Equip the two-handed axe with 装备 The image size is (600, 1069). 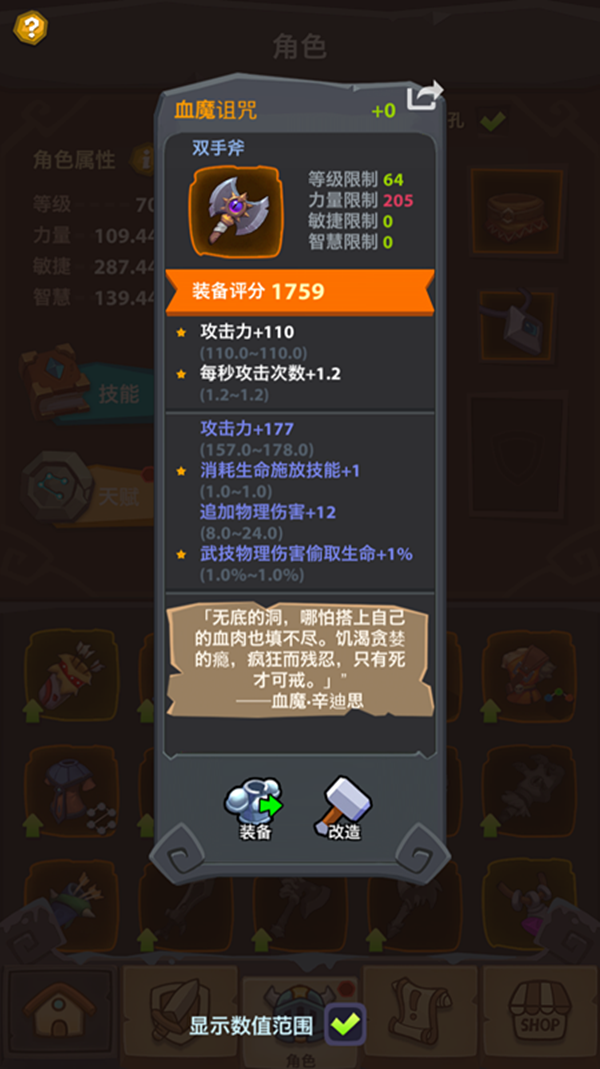coord(254,805)
